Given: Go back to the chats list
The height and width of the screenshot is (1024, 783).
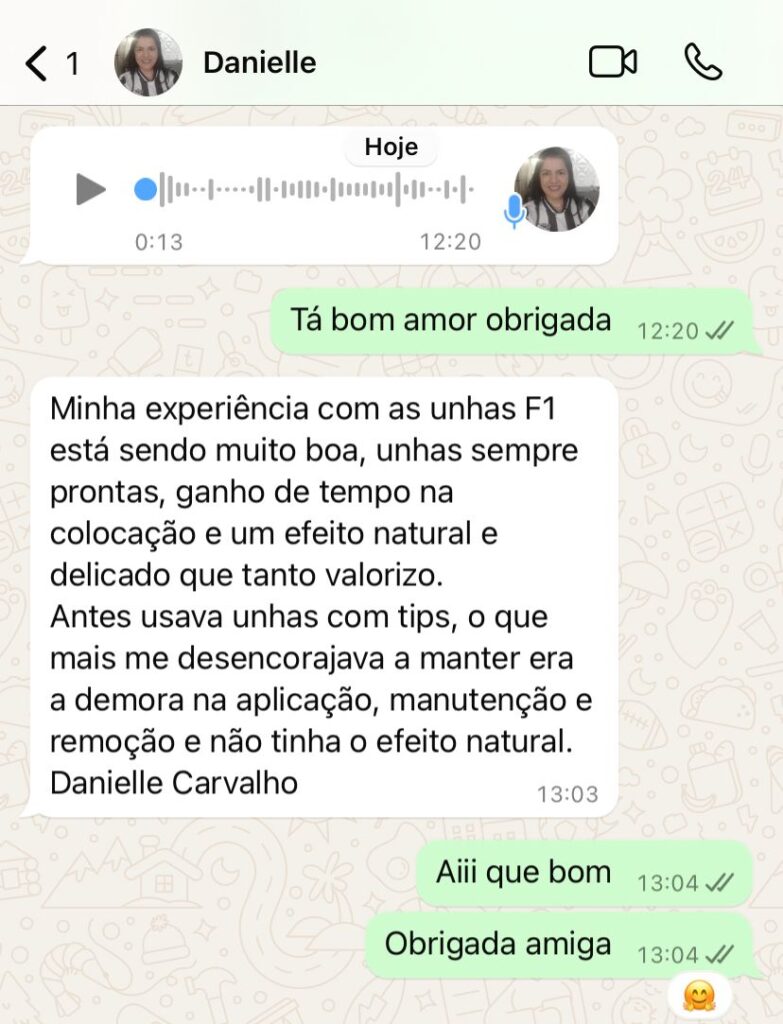Looking at the screenshot, I should point(38,64).
